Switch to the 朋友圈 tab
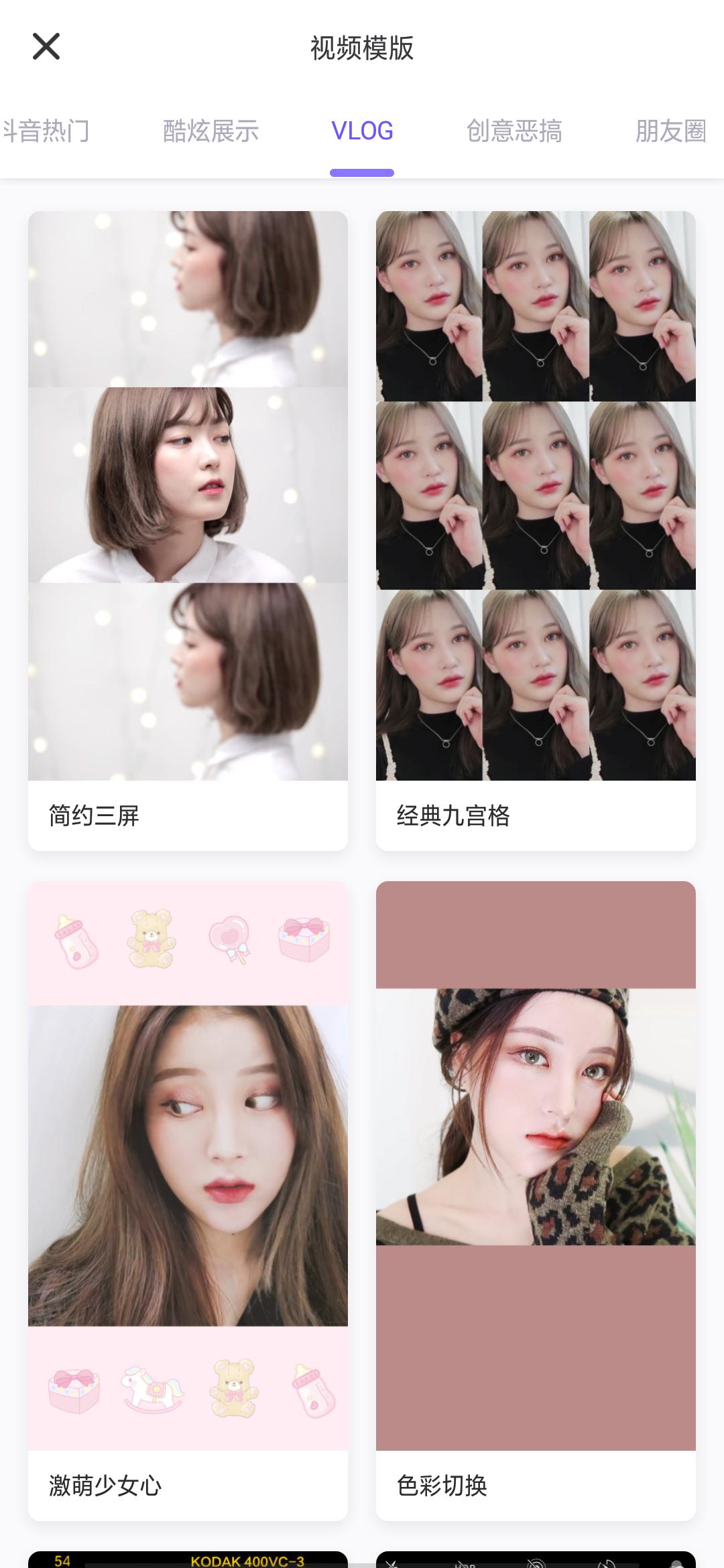Viewport: 724px width, 1568px height. (674, 131)
